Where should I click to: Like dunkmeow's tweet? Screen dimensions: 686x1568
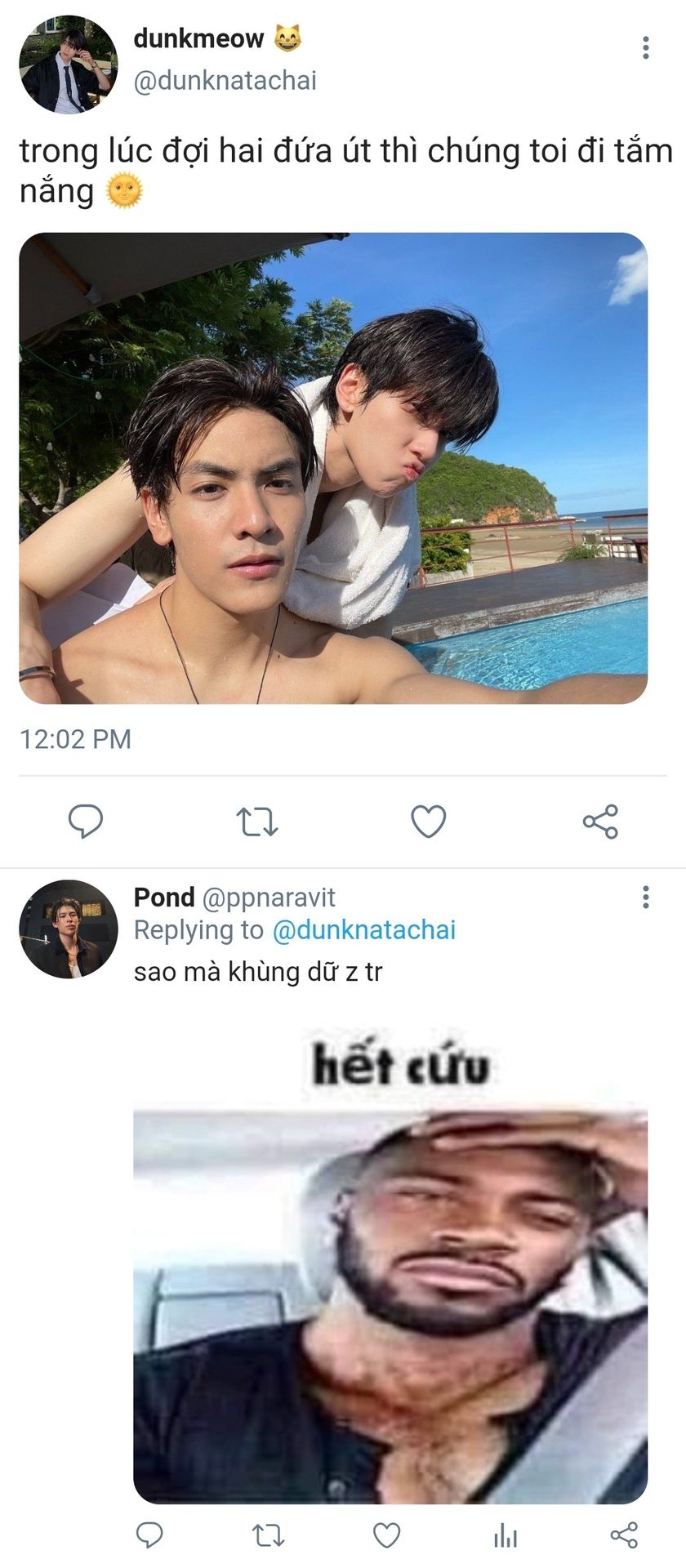coord(428,821)
